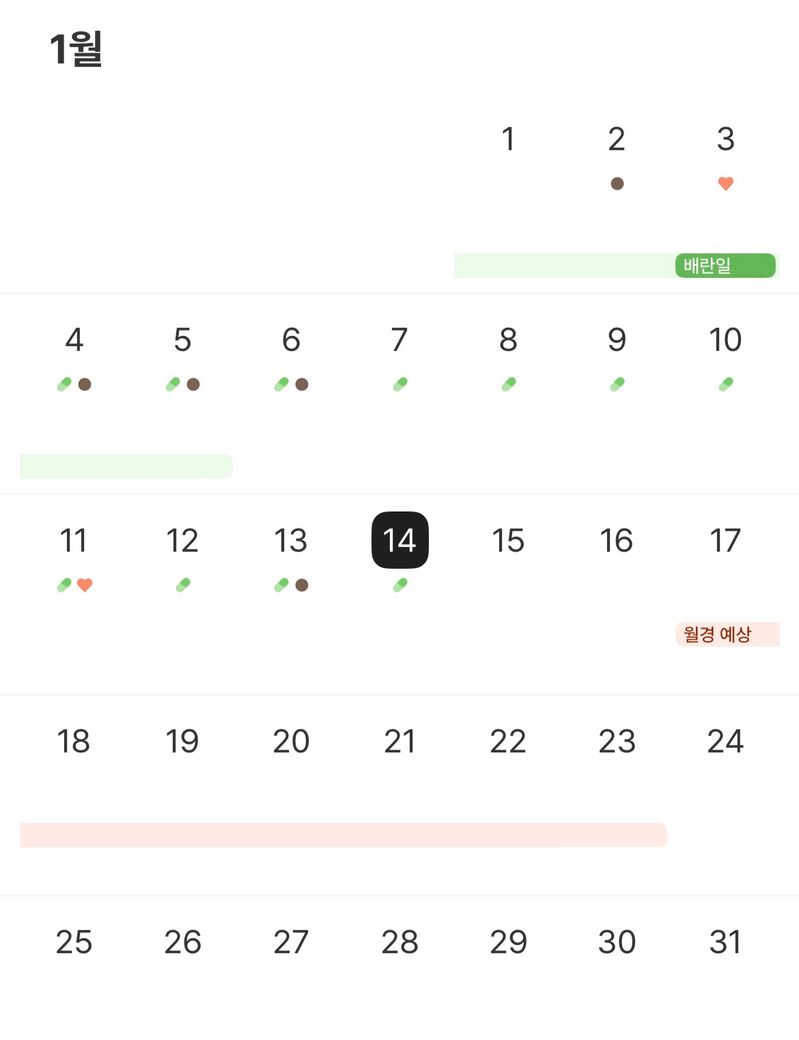Pick January 10 date cell
The height and width of the screenshot is (1040, 799).
[725, 341]
